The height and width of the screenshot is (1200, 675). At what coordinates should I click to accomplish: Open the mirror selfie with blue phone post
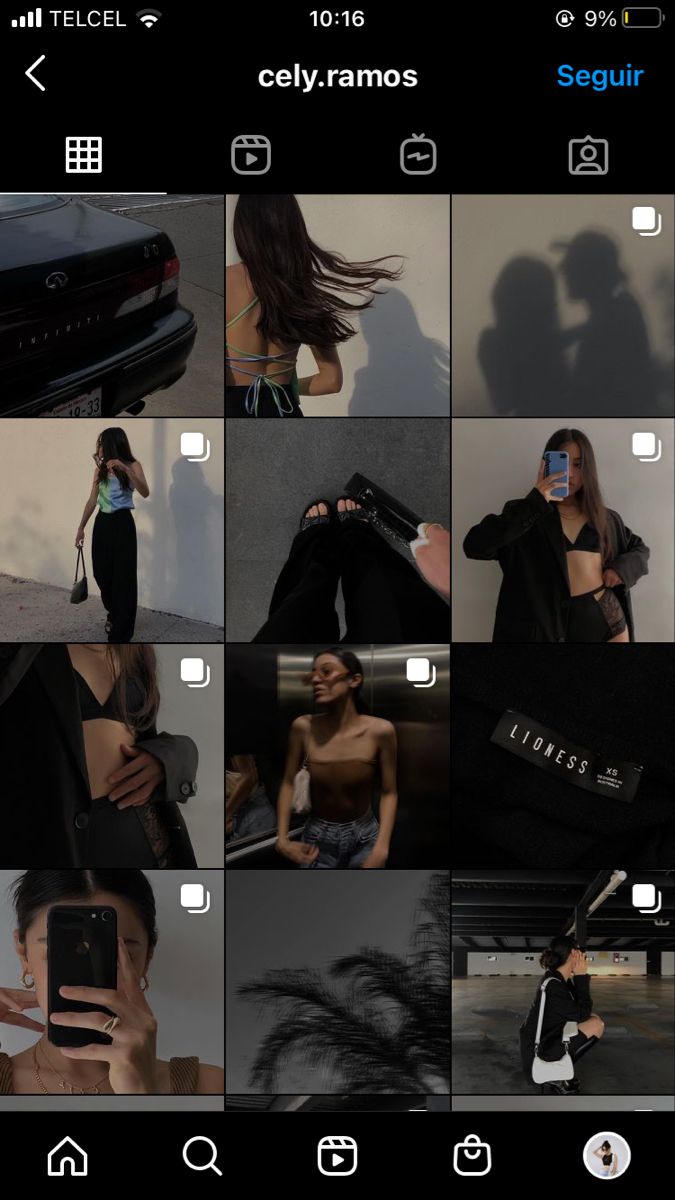[563, 530]
